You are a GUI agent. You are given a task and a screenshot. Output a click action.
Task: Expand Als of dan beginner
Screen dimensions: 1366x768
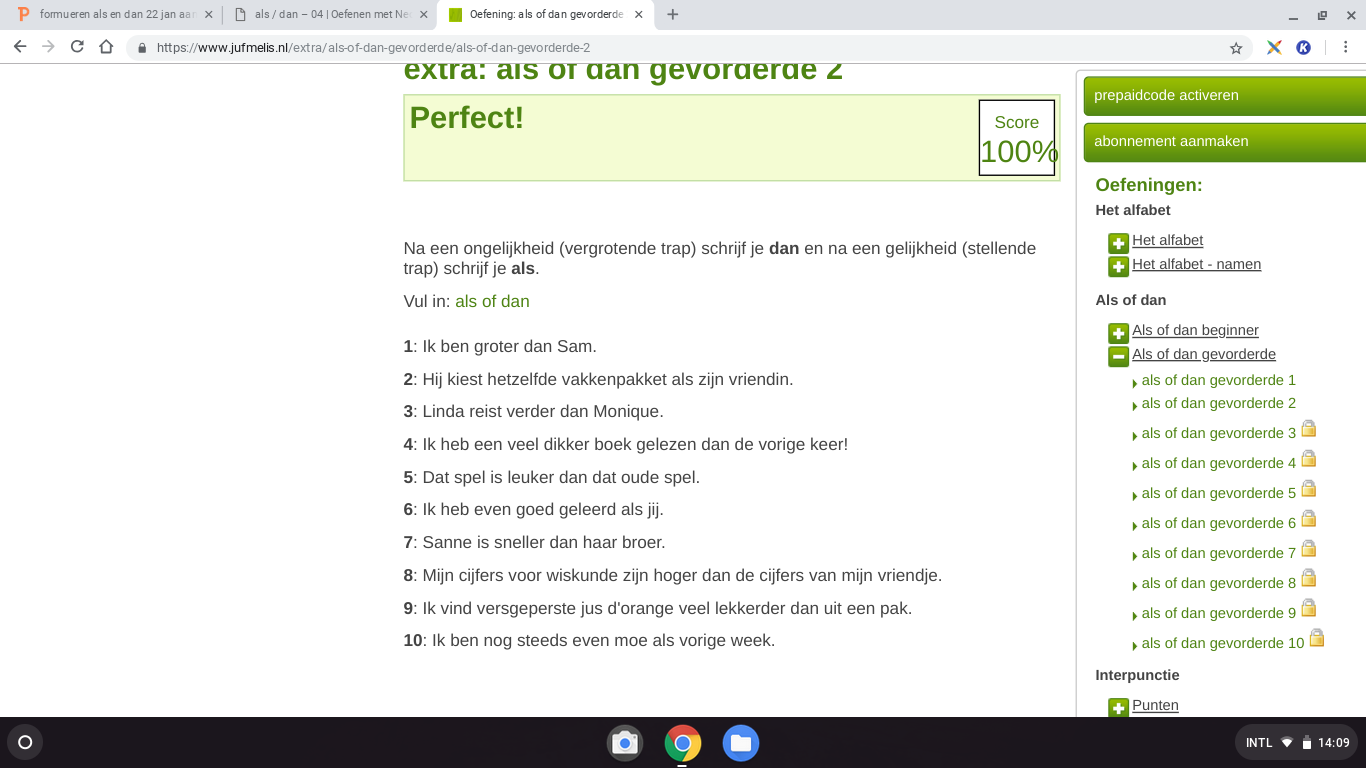coord(1118,333)
